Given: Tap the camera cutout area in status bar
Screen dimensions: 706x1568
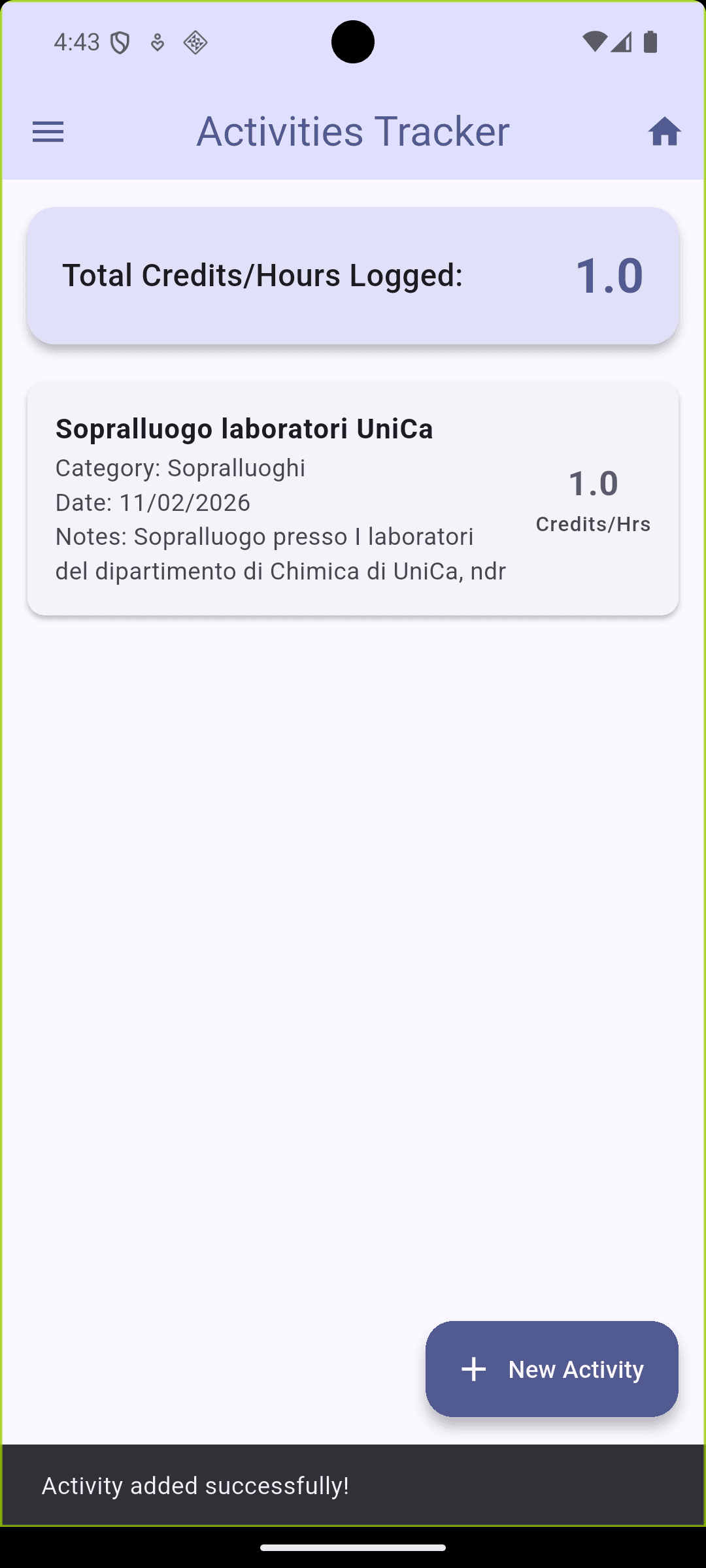Looking at the screenshot, I should (x=353, y=41).
